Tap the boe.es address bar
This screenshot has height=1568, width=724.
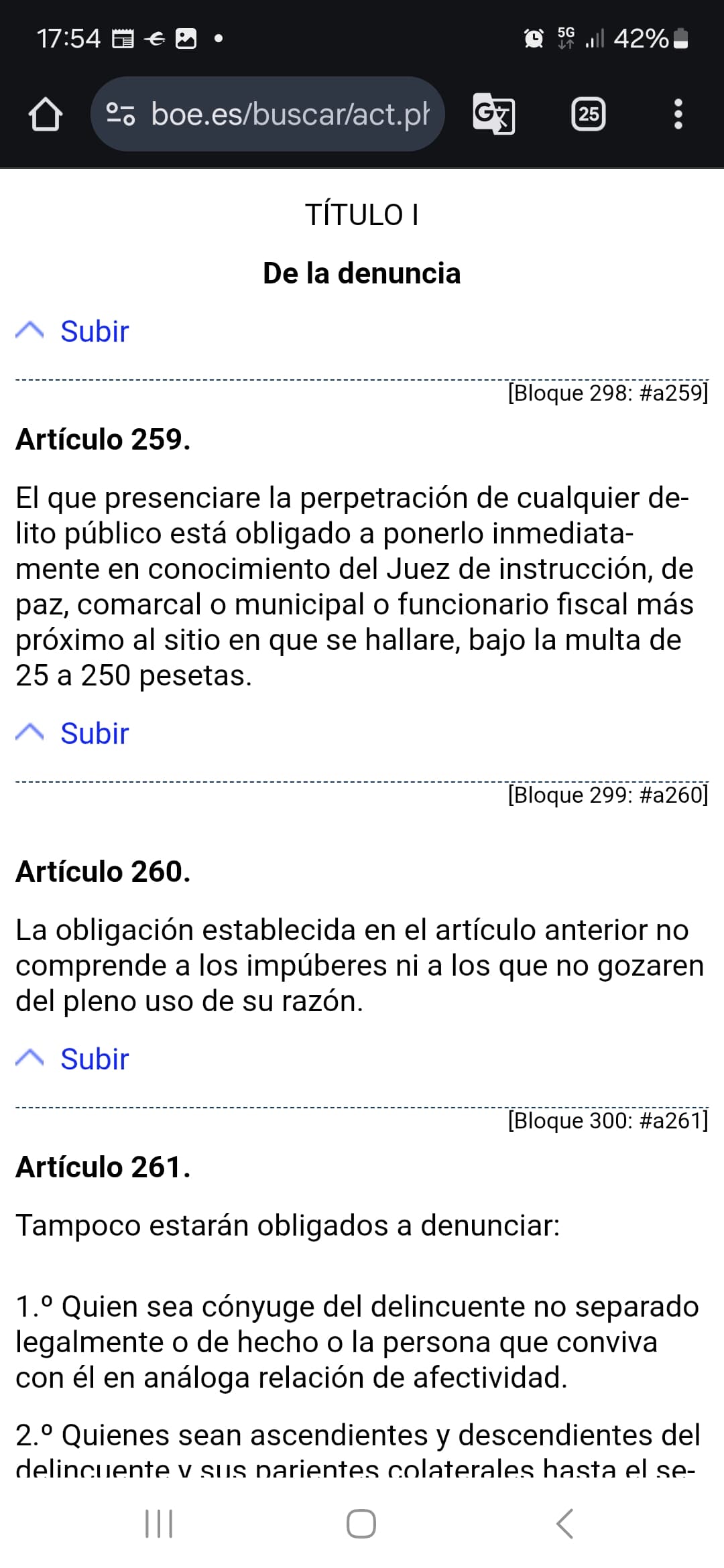(267, 114)
